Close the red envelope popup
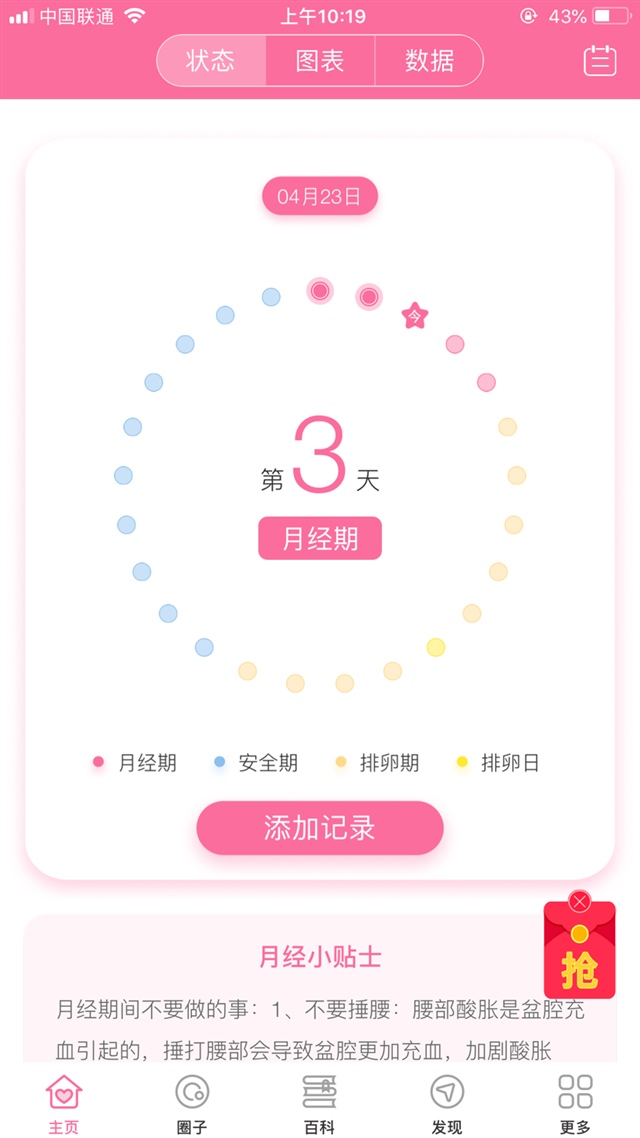This screenshot has height=1138, width=640. pos(580,901)
